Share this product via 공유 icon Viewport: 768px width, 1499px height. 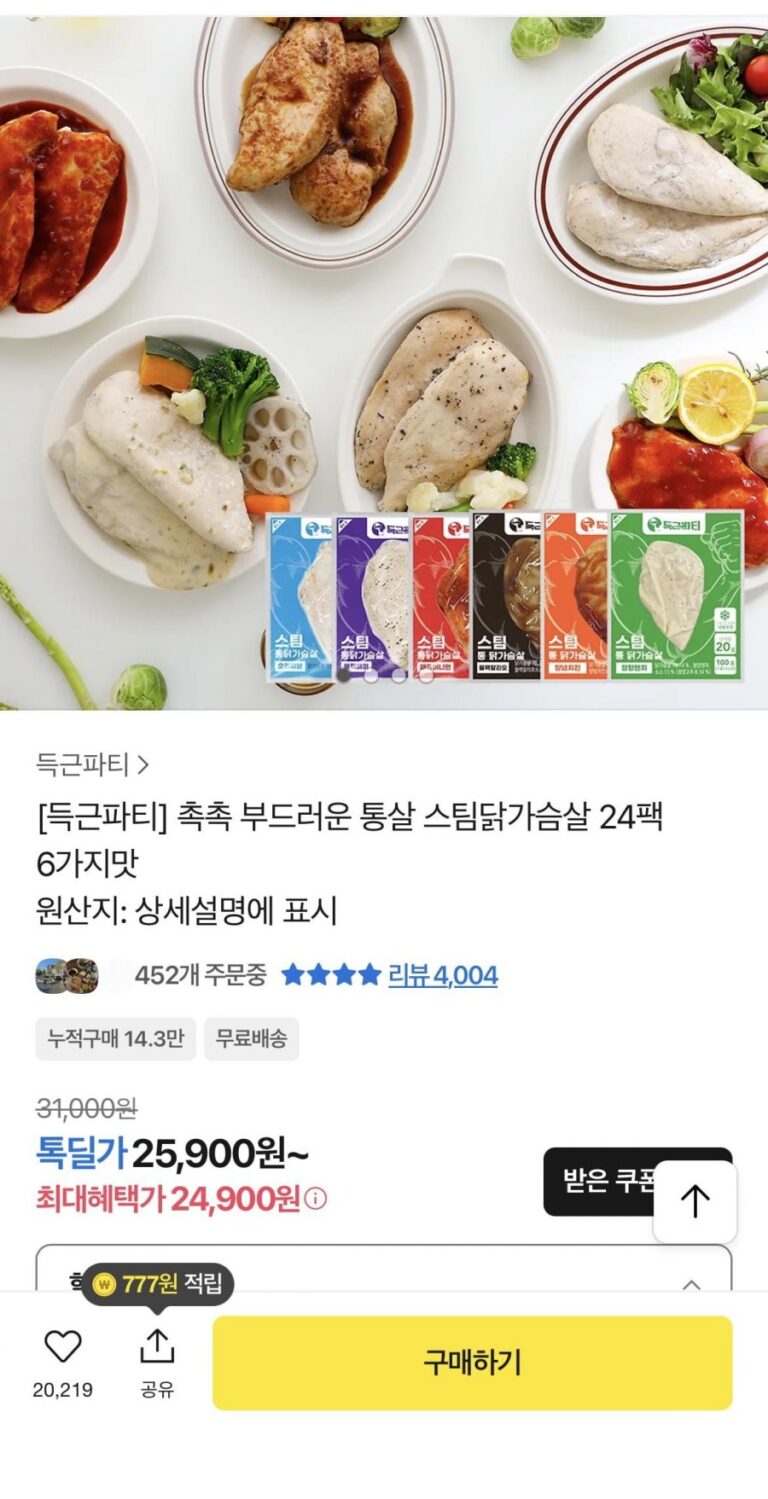click(157, 1348)
